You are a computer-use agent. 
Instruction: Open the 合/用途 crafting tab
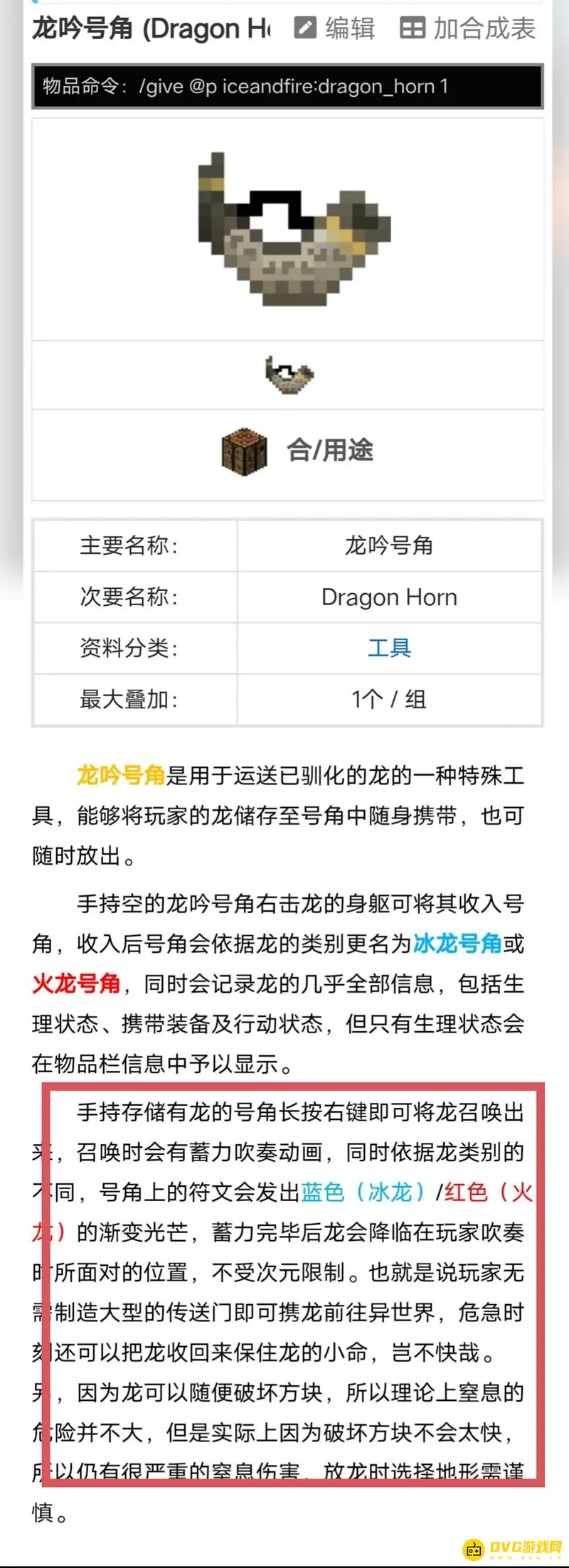(297, 451)
